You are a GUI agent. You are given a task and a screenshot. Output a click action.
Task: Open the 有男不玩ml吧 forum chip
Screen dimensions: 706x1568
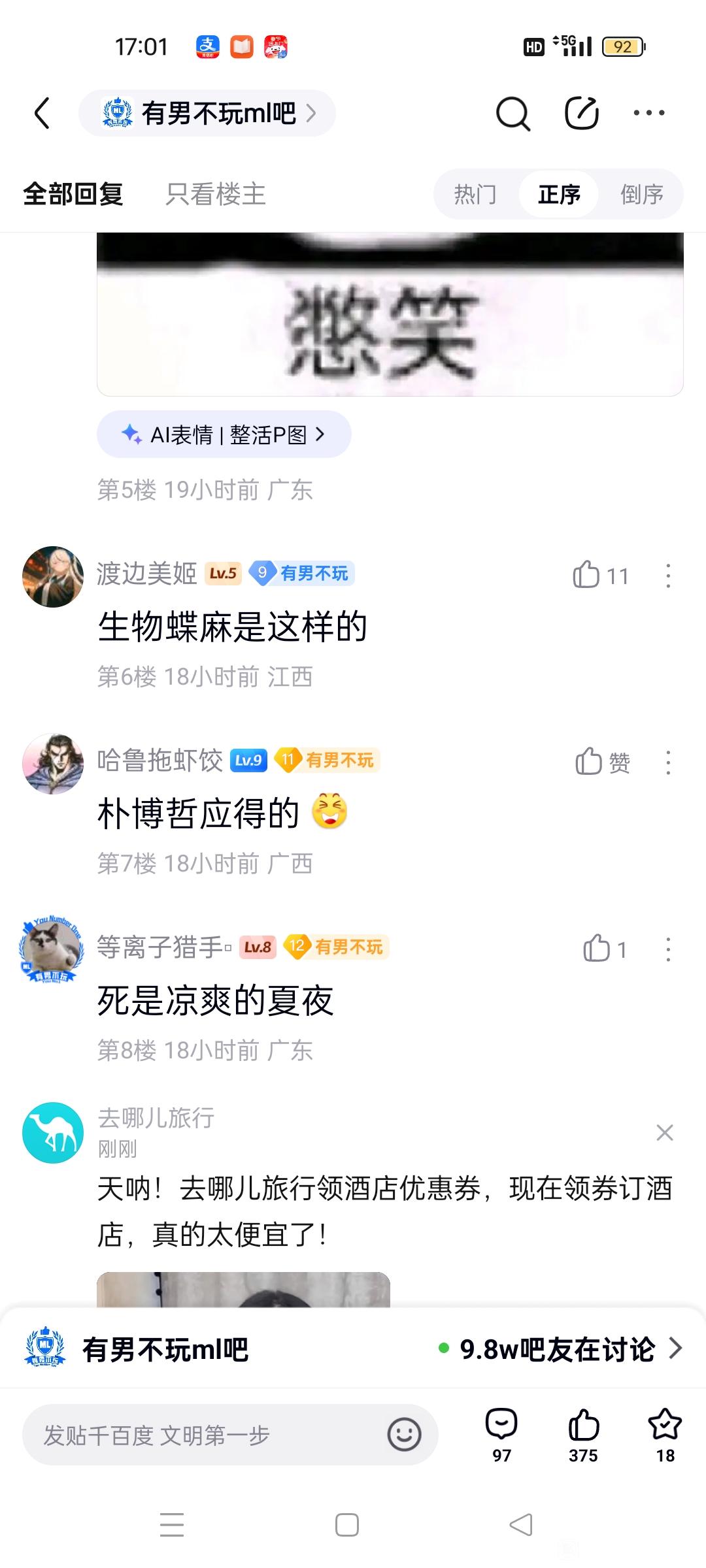tap(207, 114)
